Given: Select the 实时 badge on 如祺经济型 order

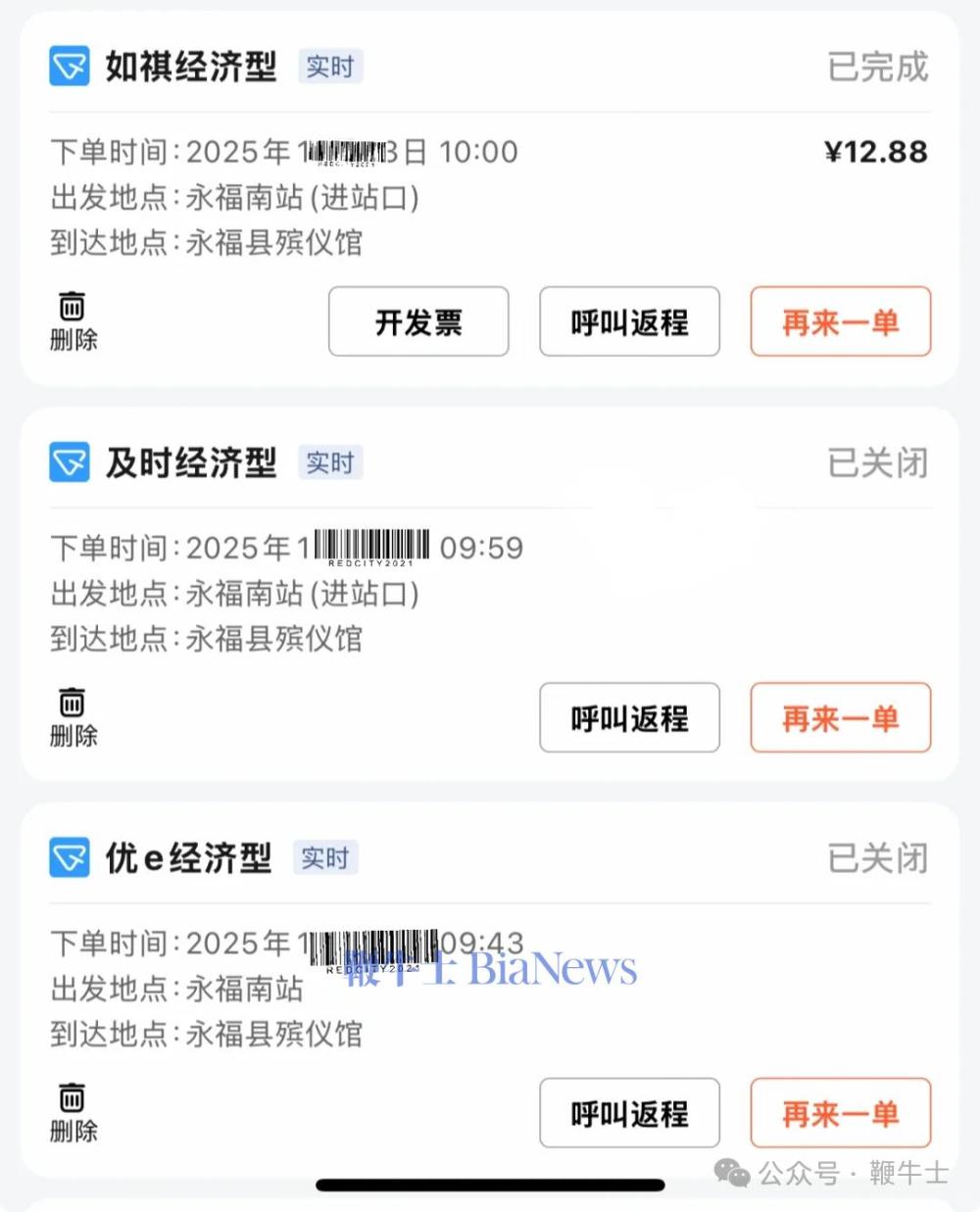Looking at the screenshot, I should 330,67.
